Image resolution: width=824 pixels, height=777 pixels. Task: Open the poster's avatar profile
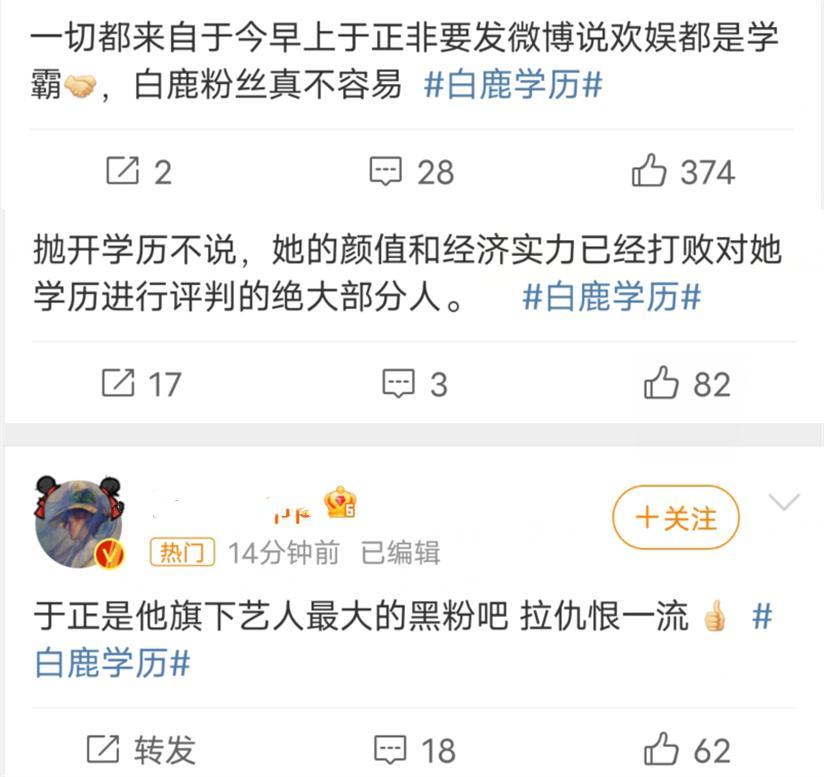click(x=78, y=521)
